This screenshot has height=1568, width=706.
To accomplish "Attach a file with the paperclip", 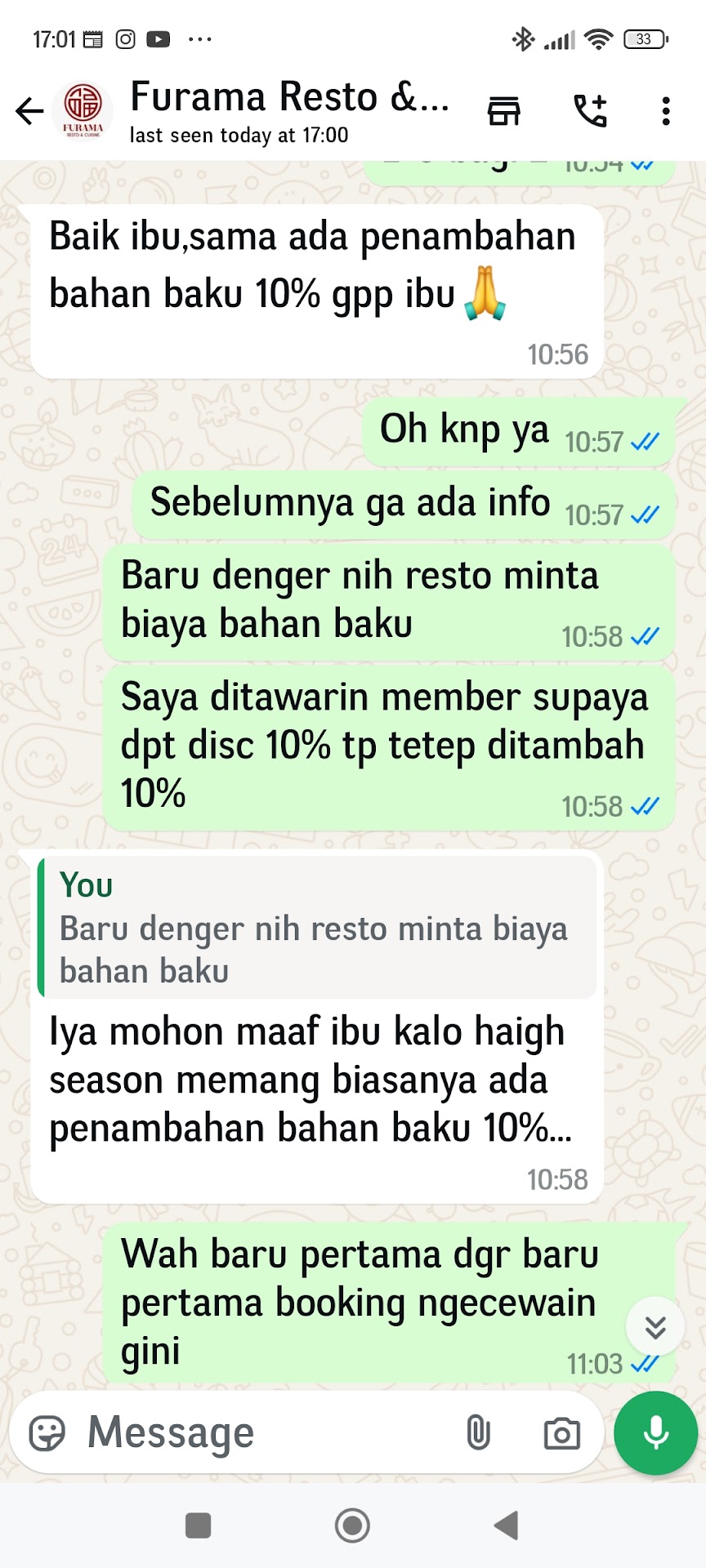I will coord(478,1432).
